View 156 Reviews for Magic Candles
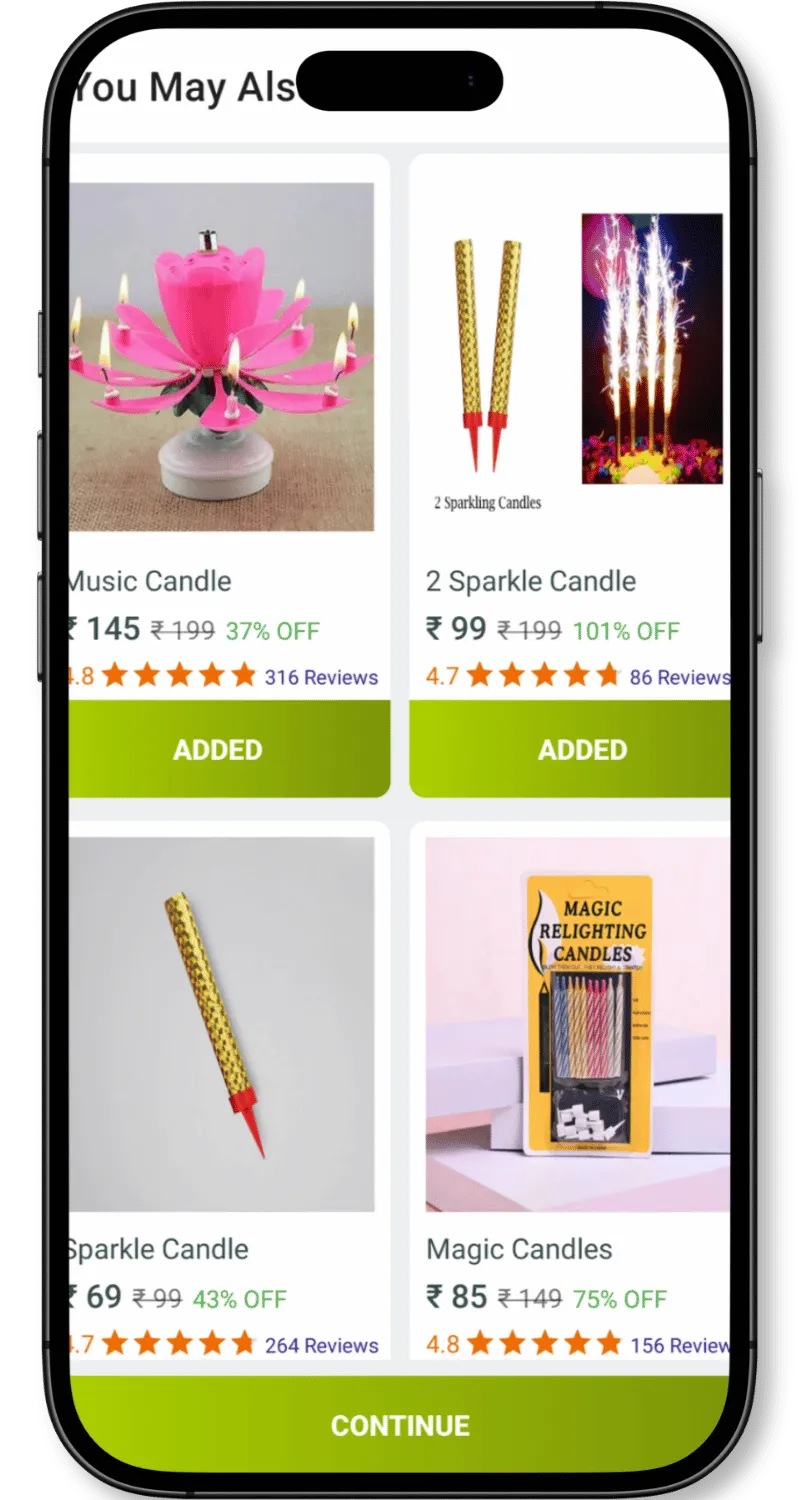This screenshot has width=800, height=1500. [680, 1345]
